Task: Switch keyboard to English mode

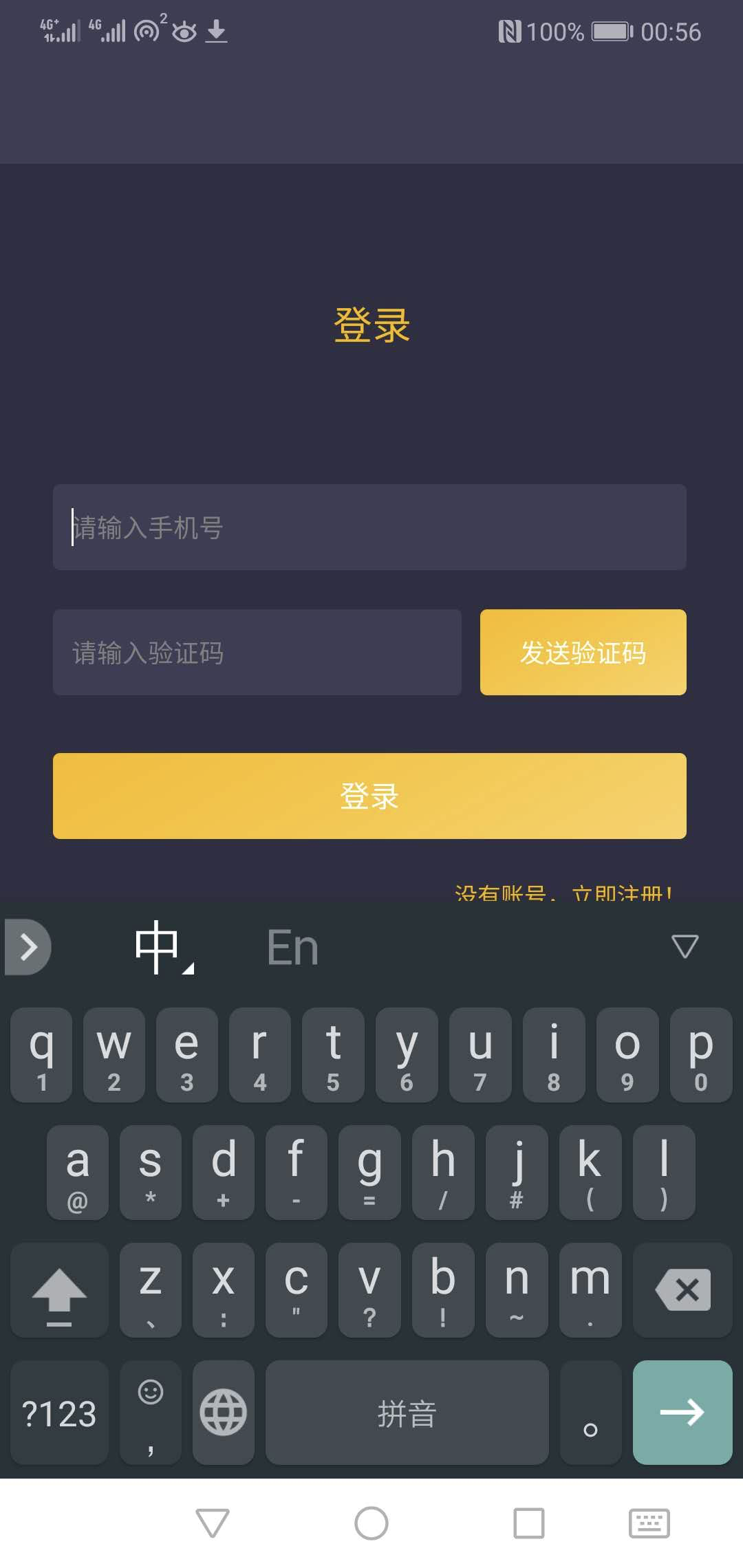Action: pos(292,947)
